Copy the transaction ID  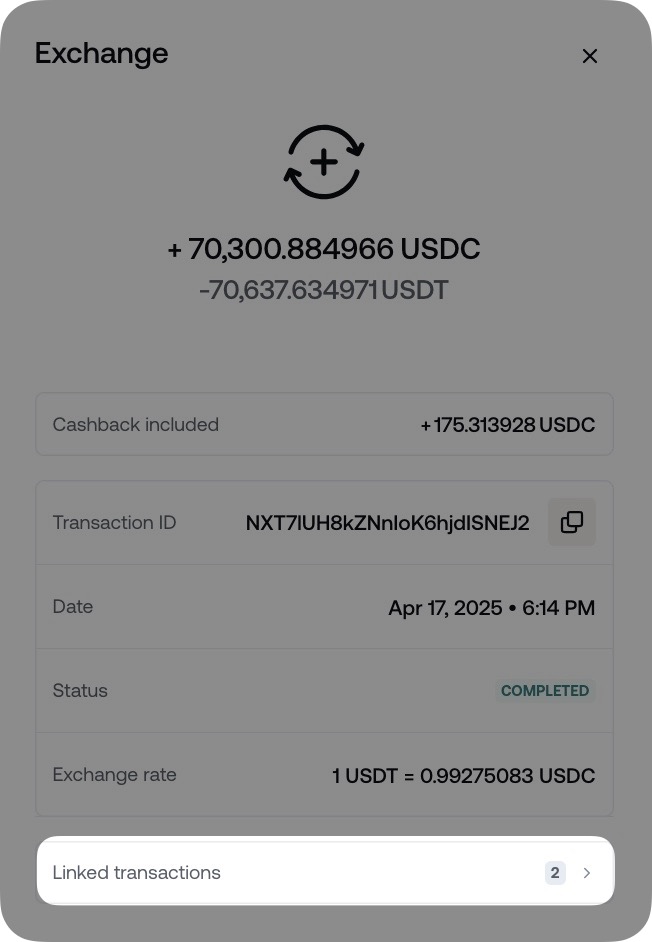point(572,522)
